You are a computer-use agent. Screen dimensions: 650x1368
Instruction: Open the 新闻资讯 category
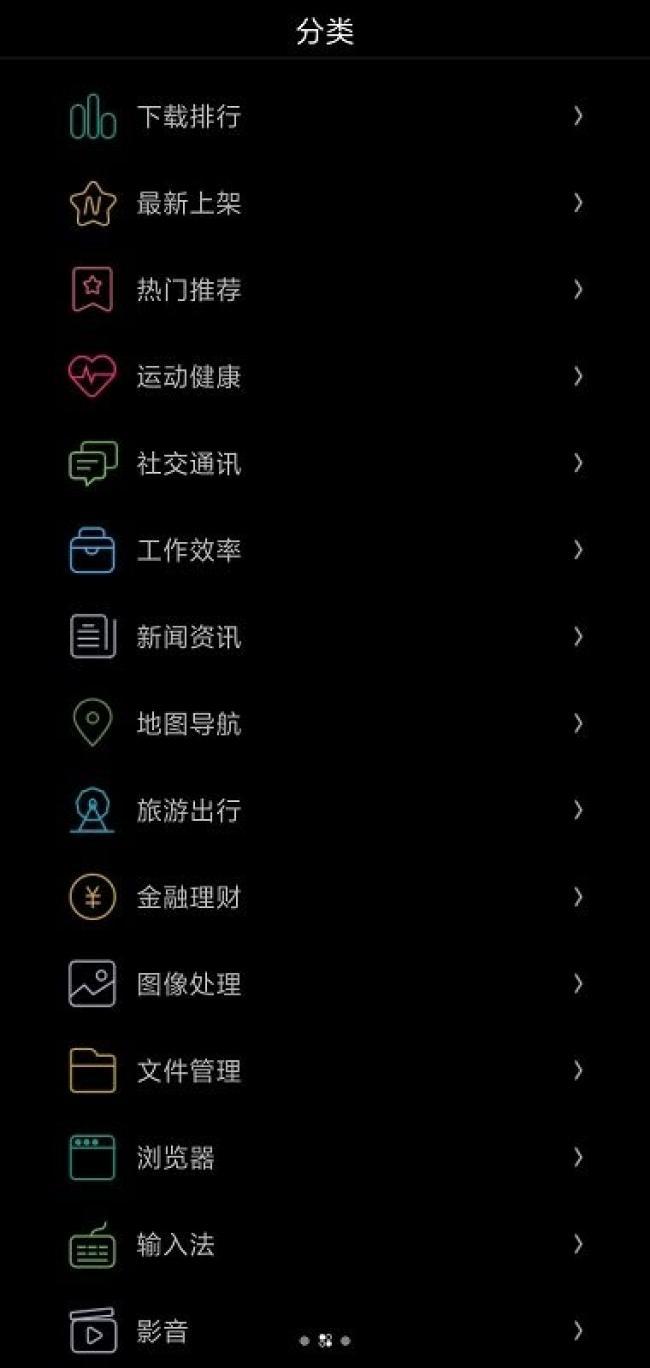[189, 637]
